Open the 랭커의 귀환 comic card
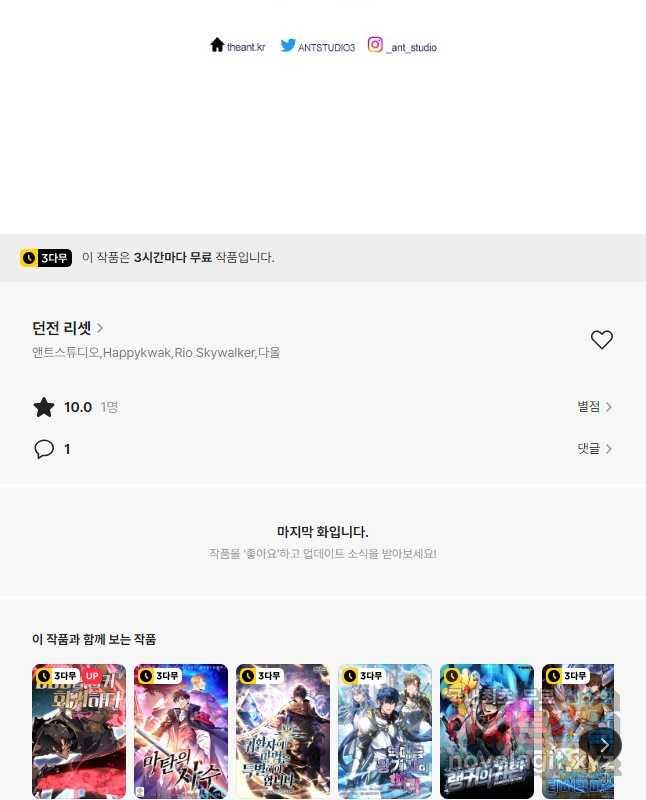Viewport: 646px width, 800px height. [487, 731]
